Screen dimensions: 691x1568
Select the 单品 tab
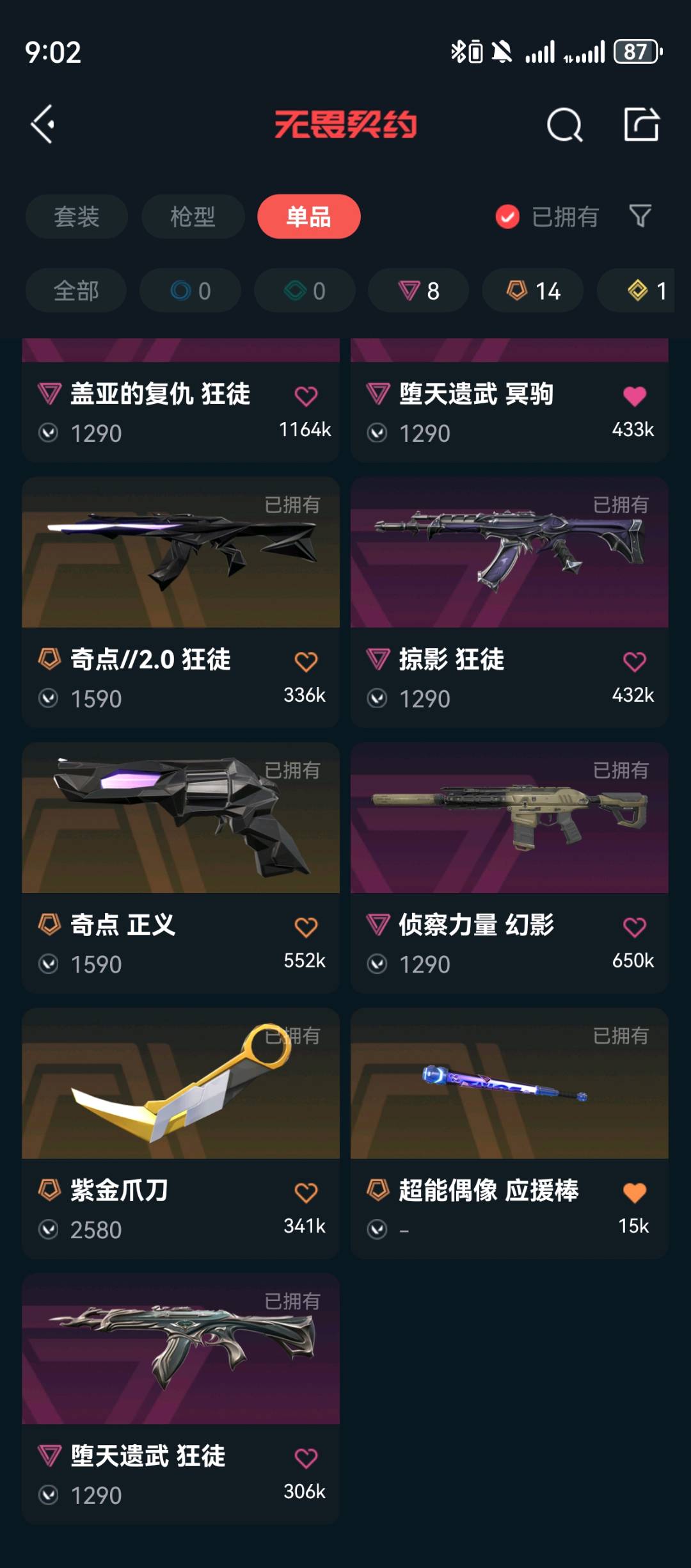coord(308,216)
